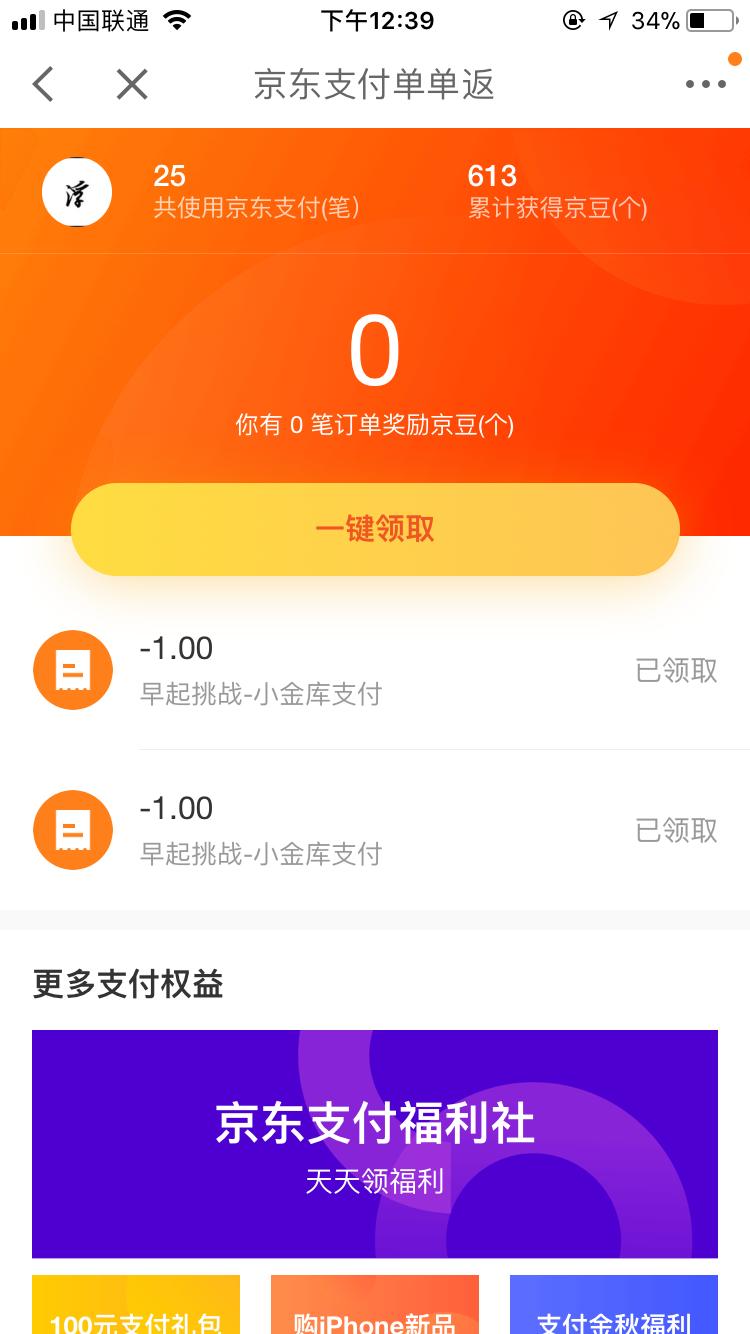Tap the location arrow icon in status bar
Screen dimensions: 750x1334
[x=608, y=18]
